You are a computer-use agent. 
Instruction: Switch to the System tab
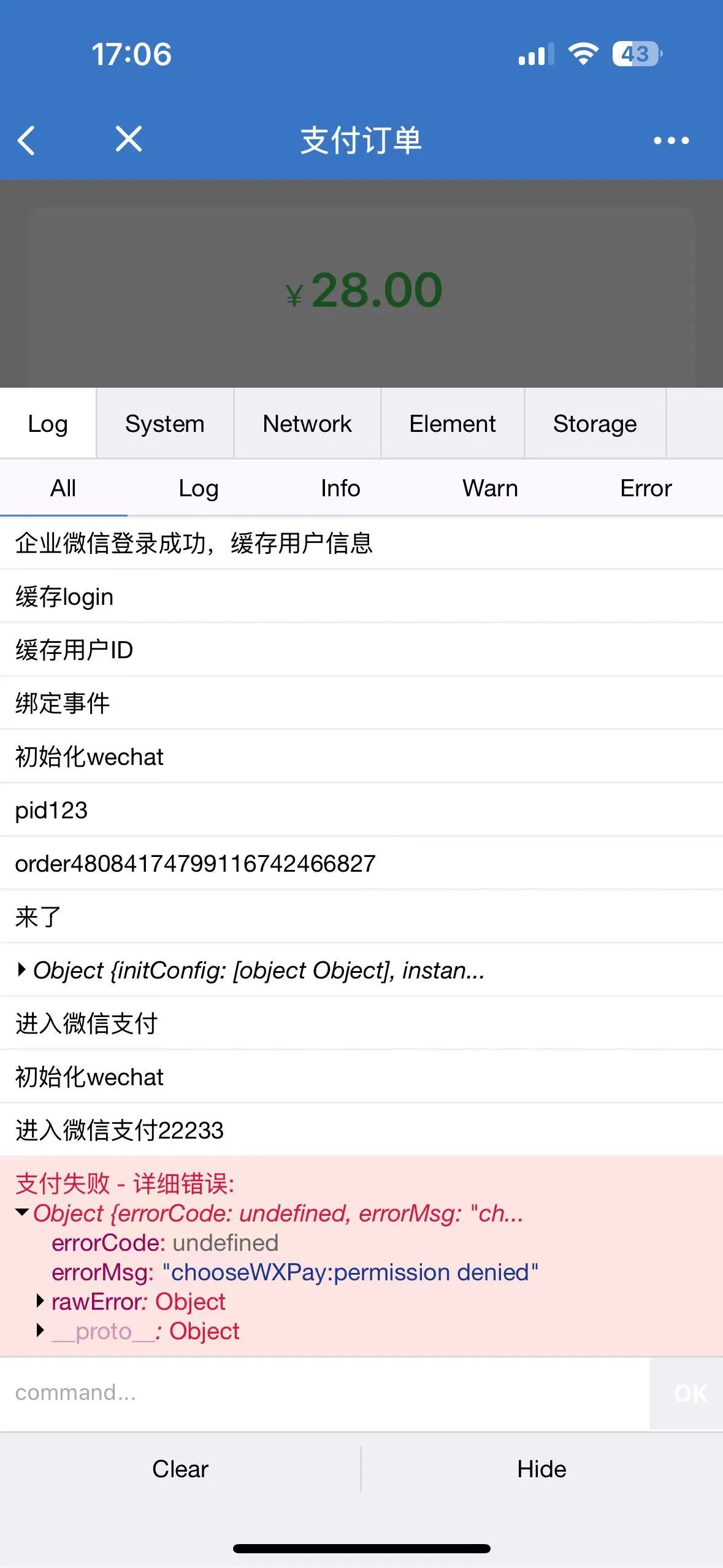click(165, 423)
